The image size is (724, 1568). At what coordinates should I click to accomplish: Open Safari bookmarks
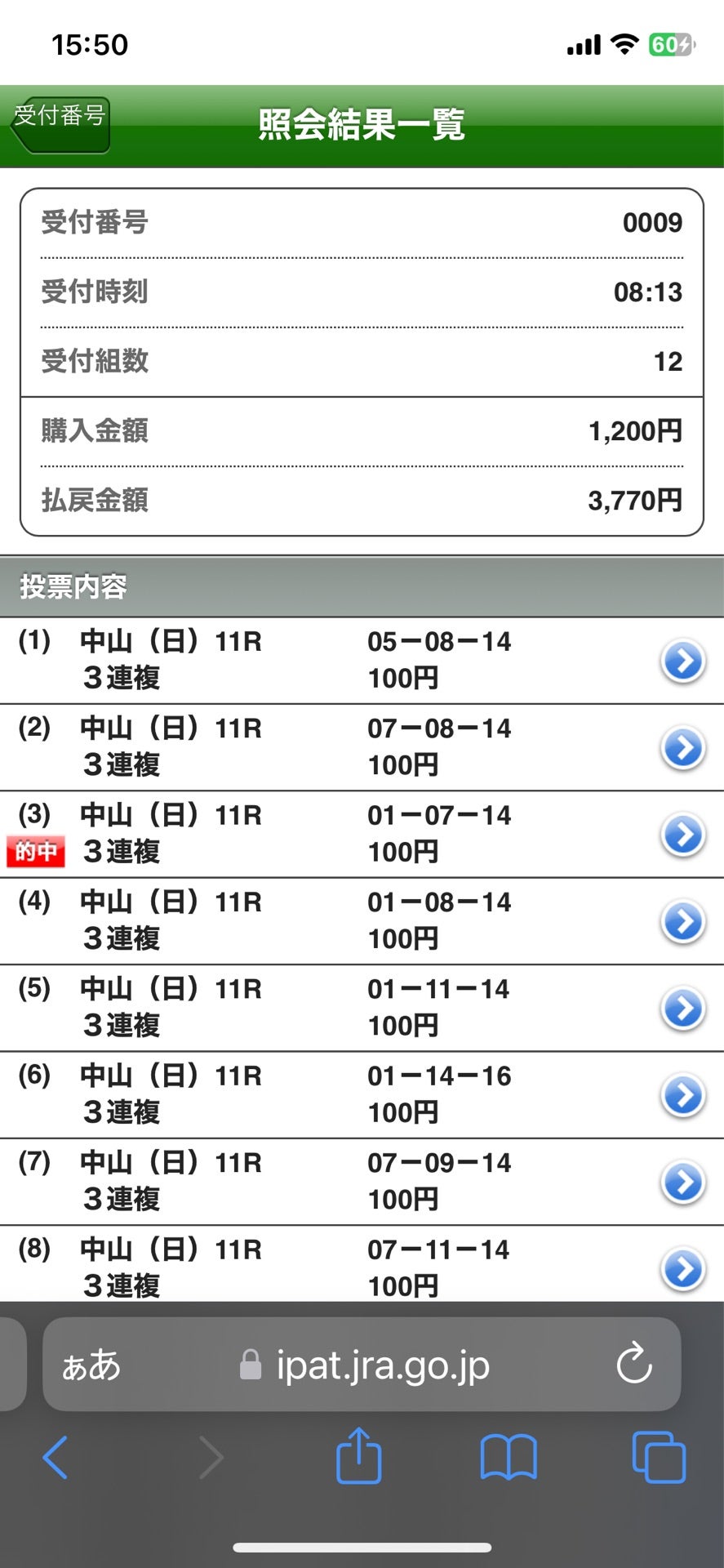click(x=509, y=1458)
